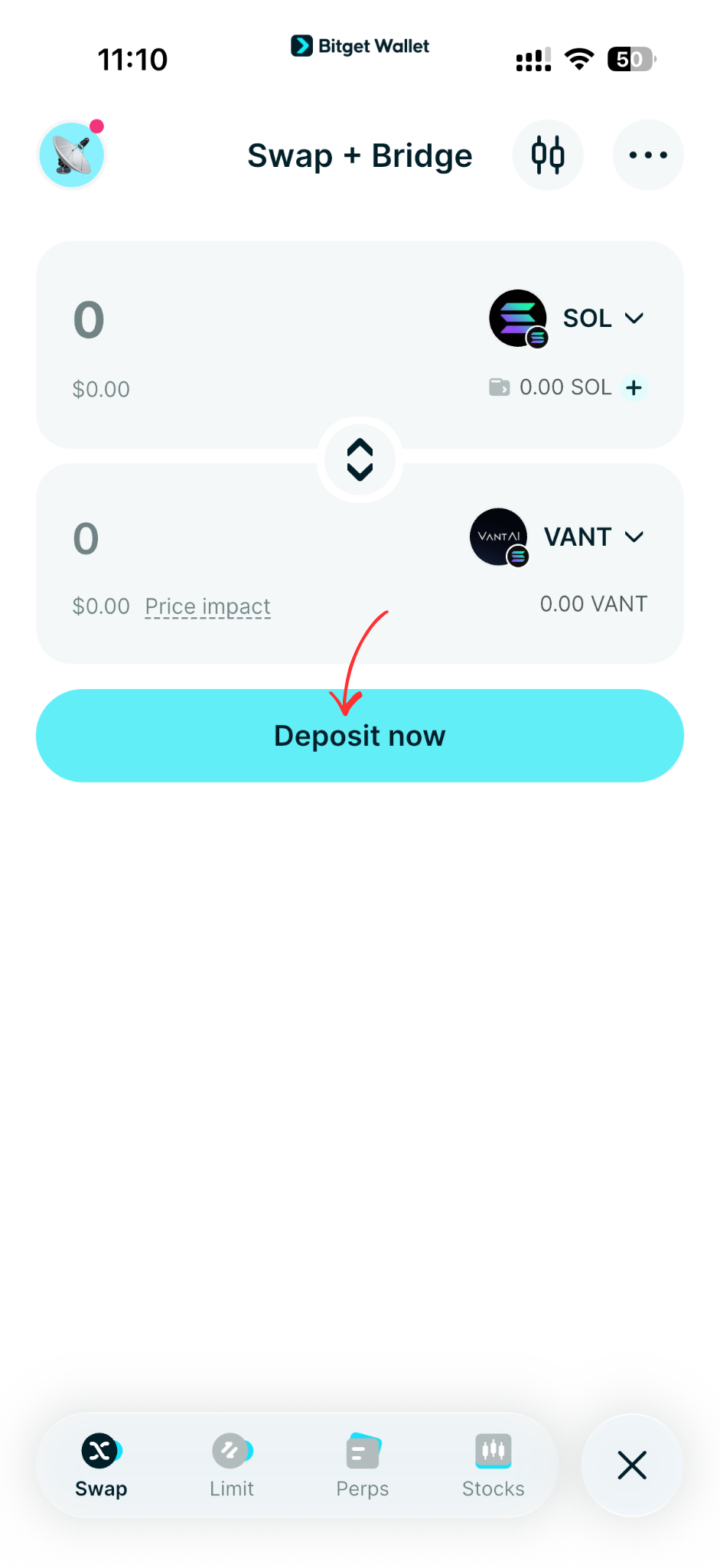This screenshot has height=1568, width=720.
Task: Open swap settings via sliders icon
Action: 548,155
